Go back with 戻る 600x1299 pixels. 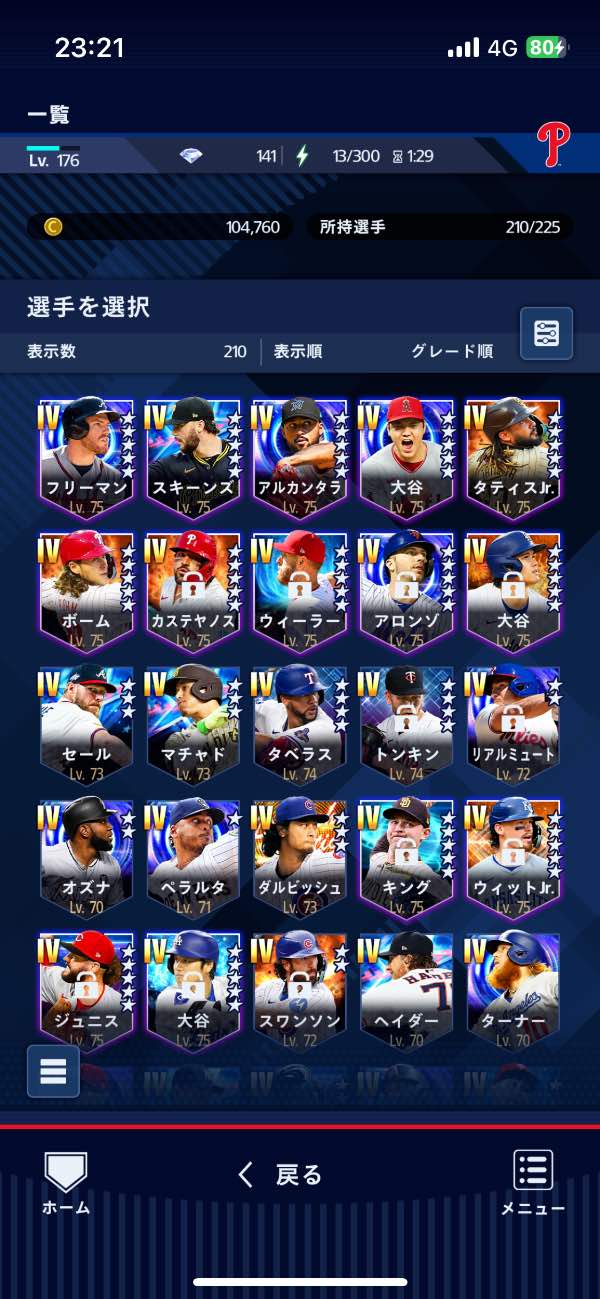click(x=281, y=1175)
